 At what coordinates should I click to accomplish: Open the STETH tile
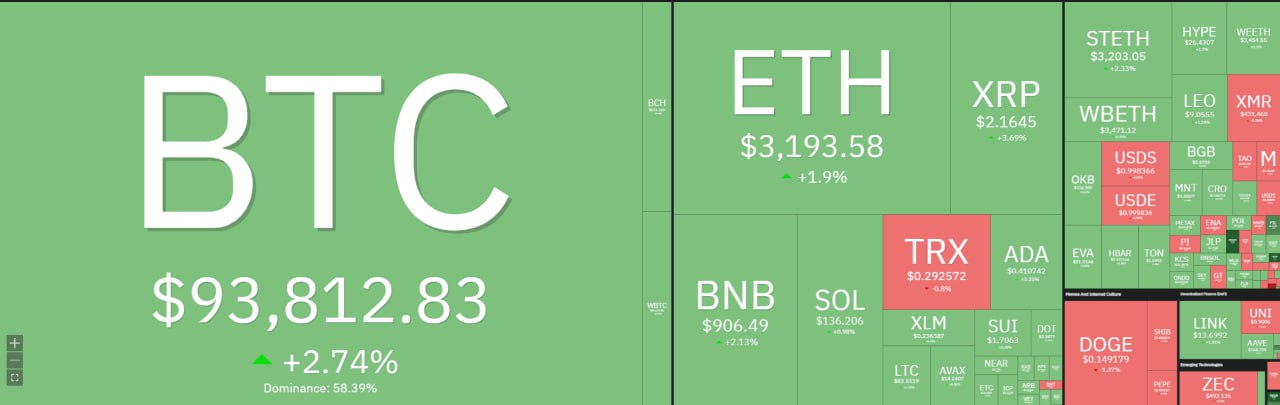point(1118,49)
